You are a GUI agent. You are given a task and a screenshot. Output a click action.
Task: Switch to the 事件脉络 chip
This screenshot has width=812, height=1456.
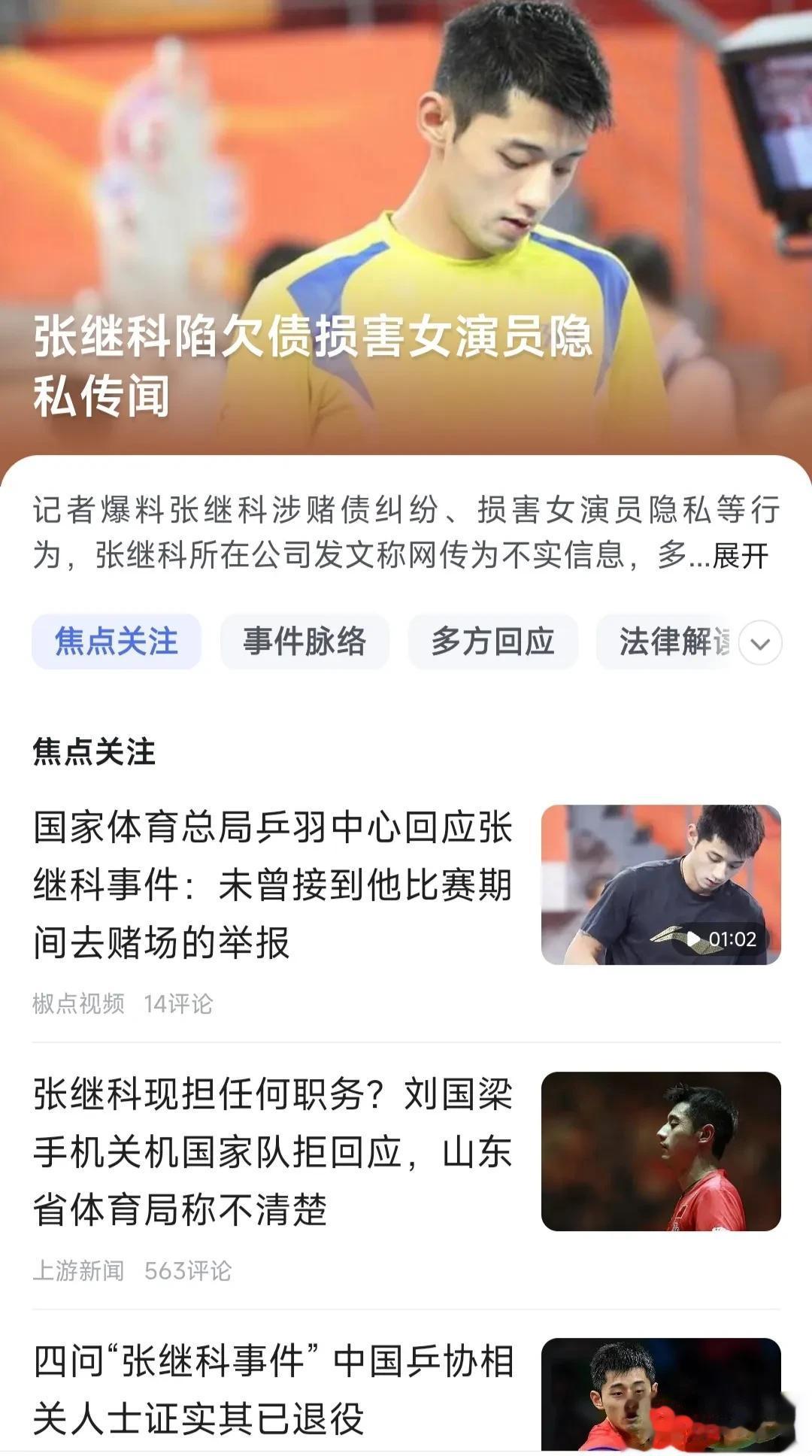coord(304,642)
